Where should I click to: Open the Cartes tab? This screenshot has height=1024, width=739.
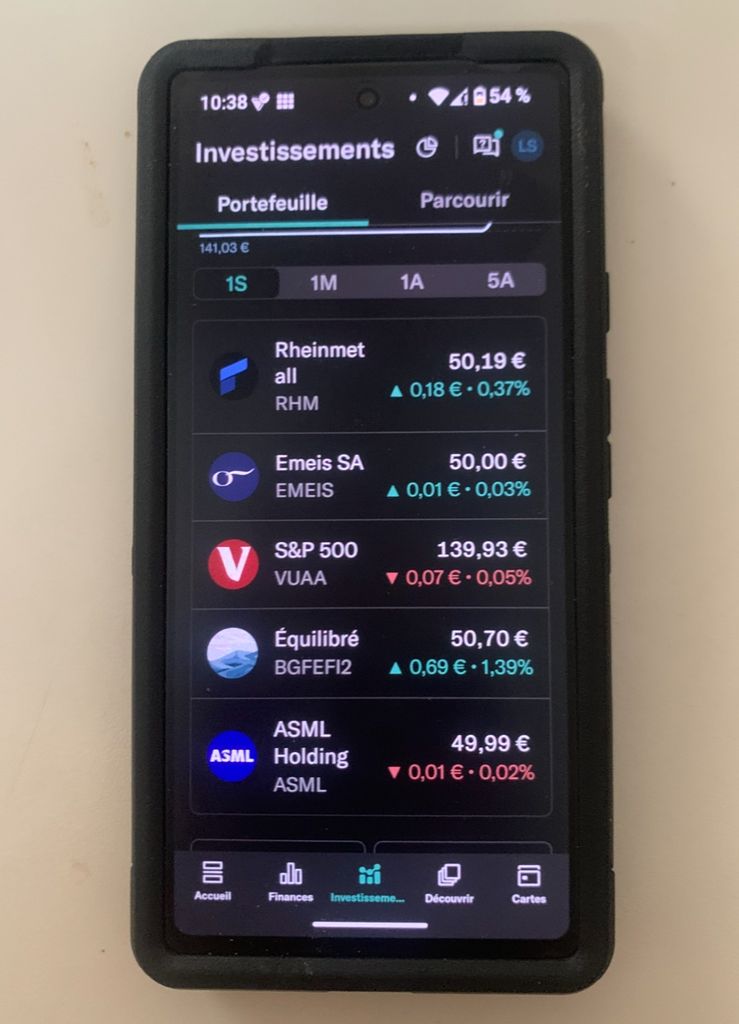click(x=528, y=882)
